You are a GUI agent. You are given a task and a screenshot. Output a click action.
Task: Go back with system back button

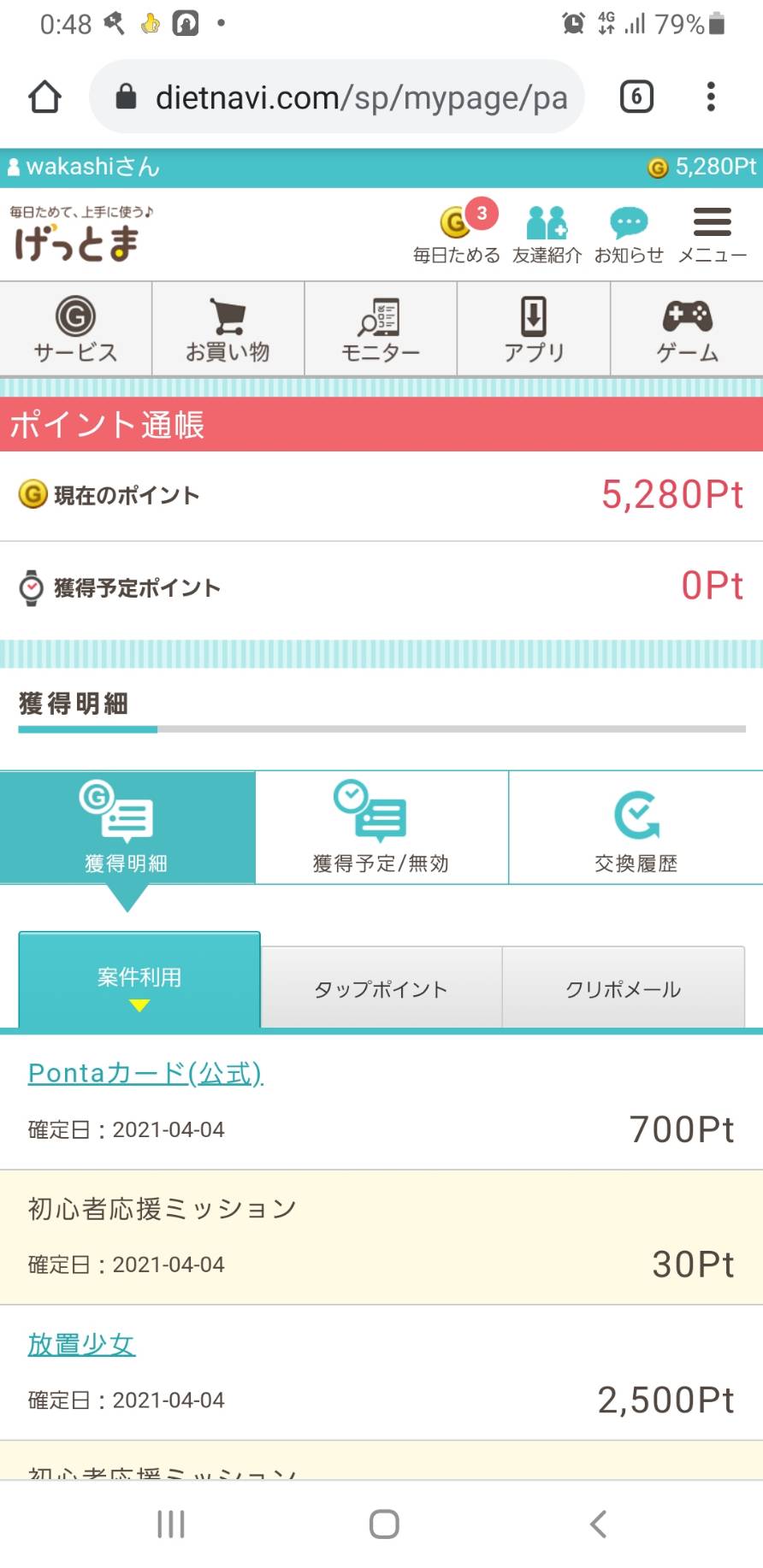point(598,1524)
